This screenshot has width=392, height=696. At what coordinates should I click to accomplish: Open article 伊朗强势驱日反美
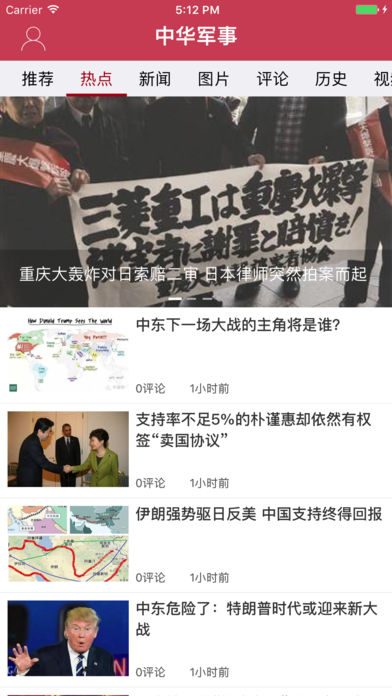point(196,545)
